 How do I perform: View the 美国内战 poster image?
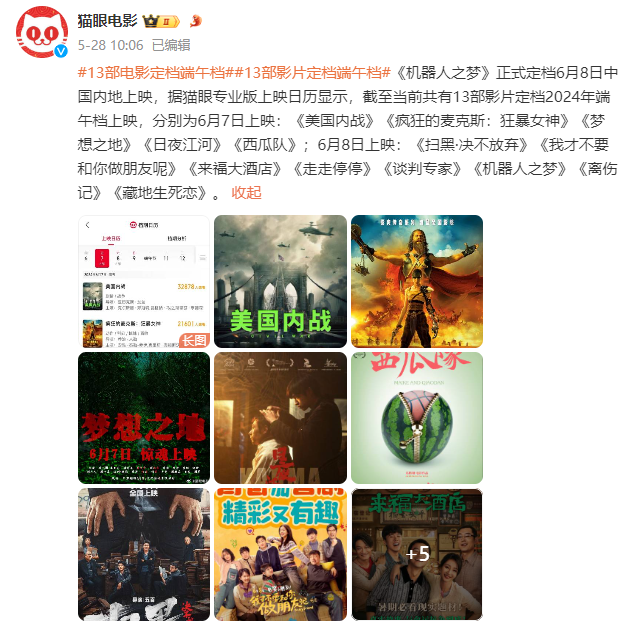click(x=280, y=282)
